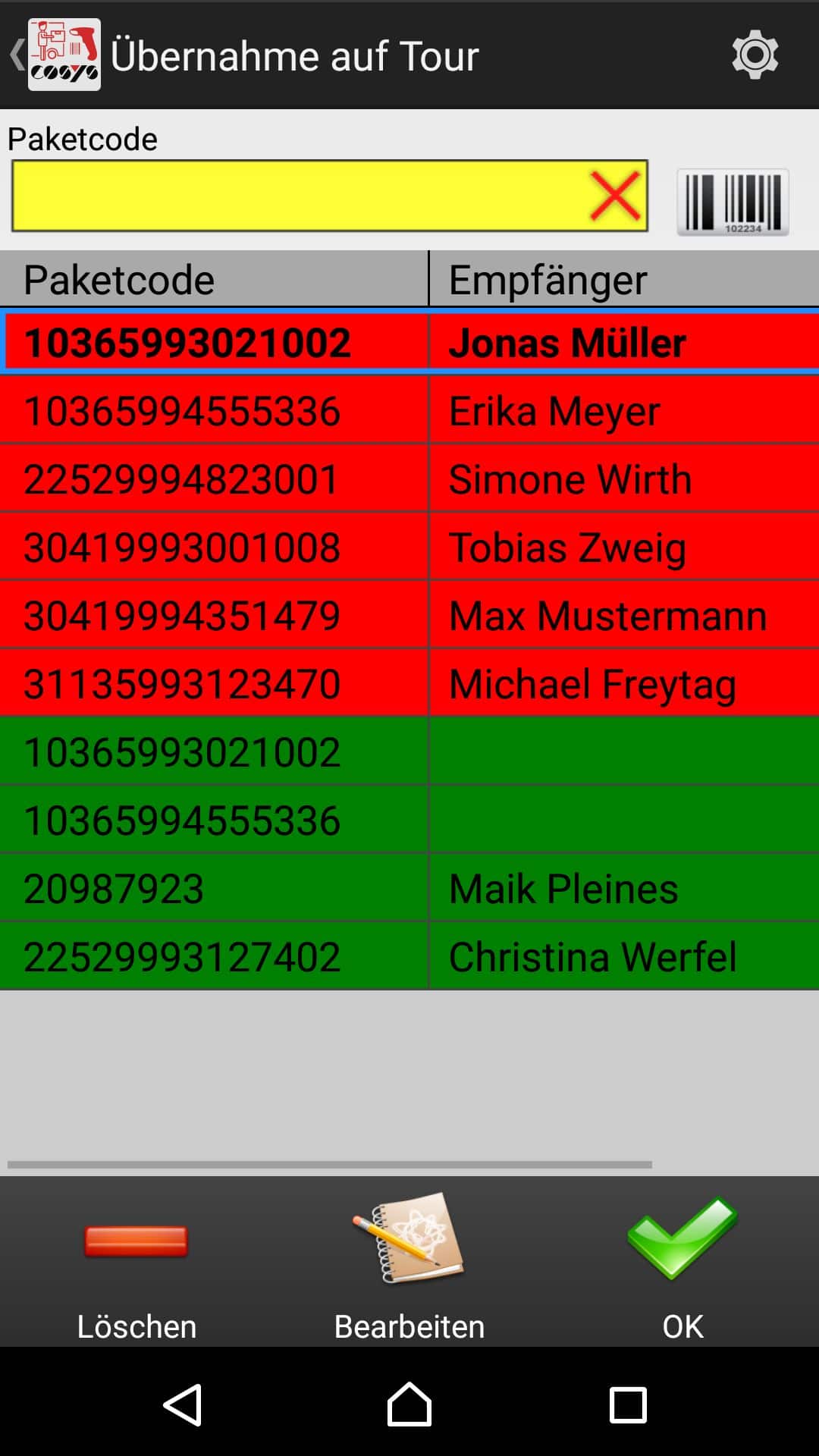This screenshot has height=1456, width=819.
Task: Open settings gear icon
Action: (755, 55)
